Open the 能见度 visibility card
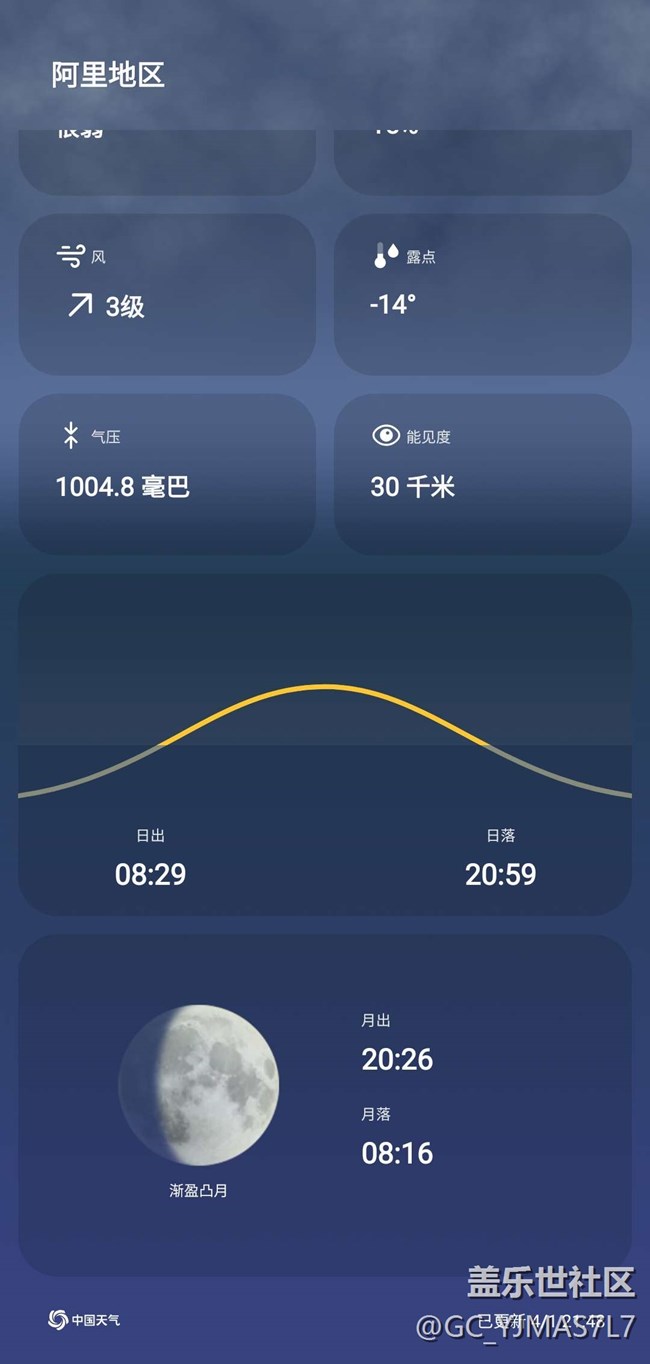 coord(483,474)
